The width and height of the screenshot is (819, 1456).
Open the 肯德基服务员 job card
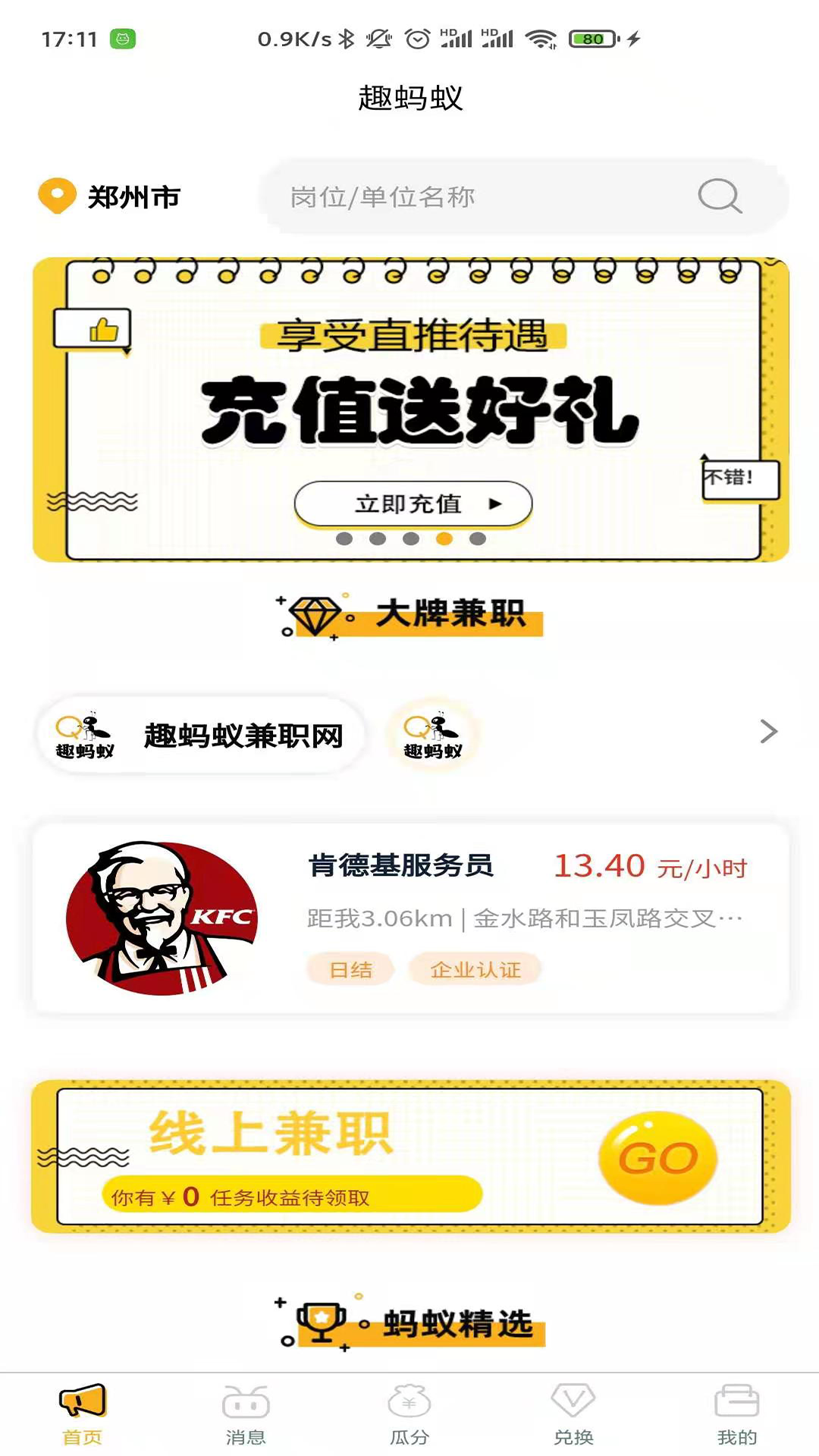pyautogui.click(x=411, y=918)
